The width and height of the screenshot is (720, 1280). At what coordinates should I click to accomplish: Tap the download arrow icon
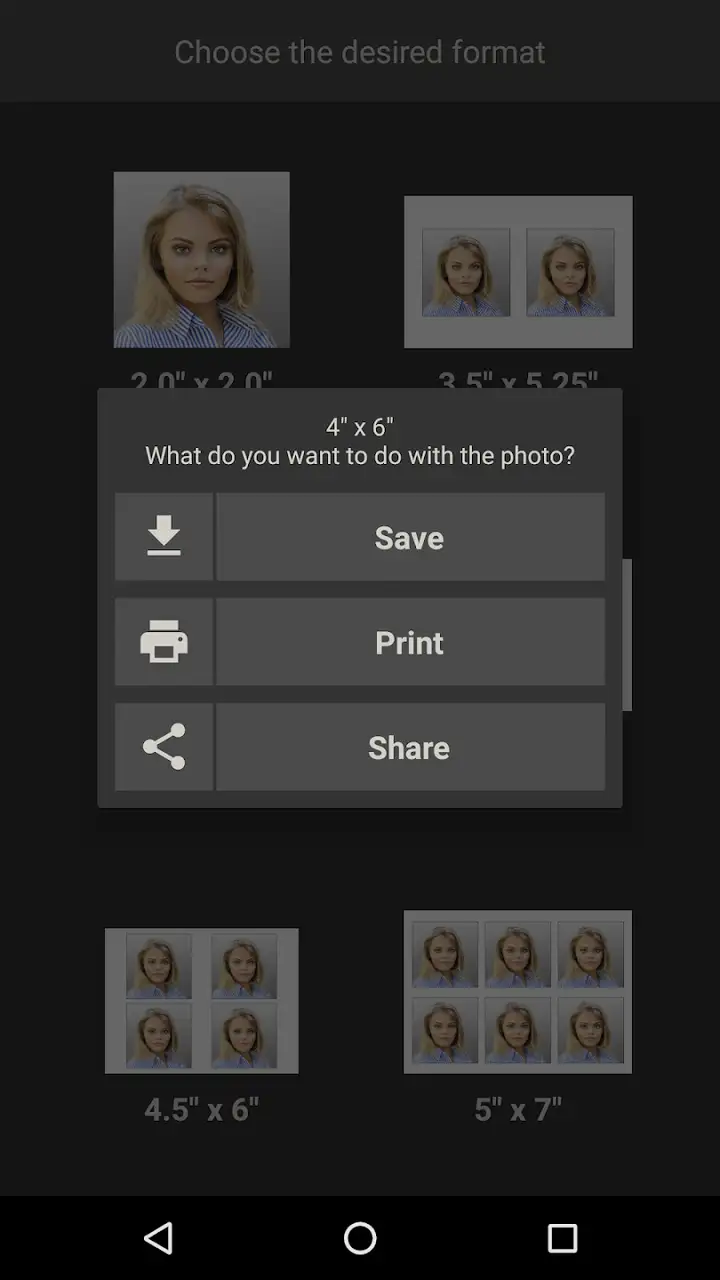pos(164,537)
